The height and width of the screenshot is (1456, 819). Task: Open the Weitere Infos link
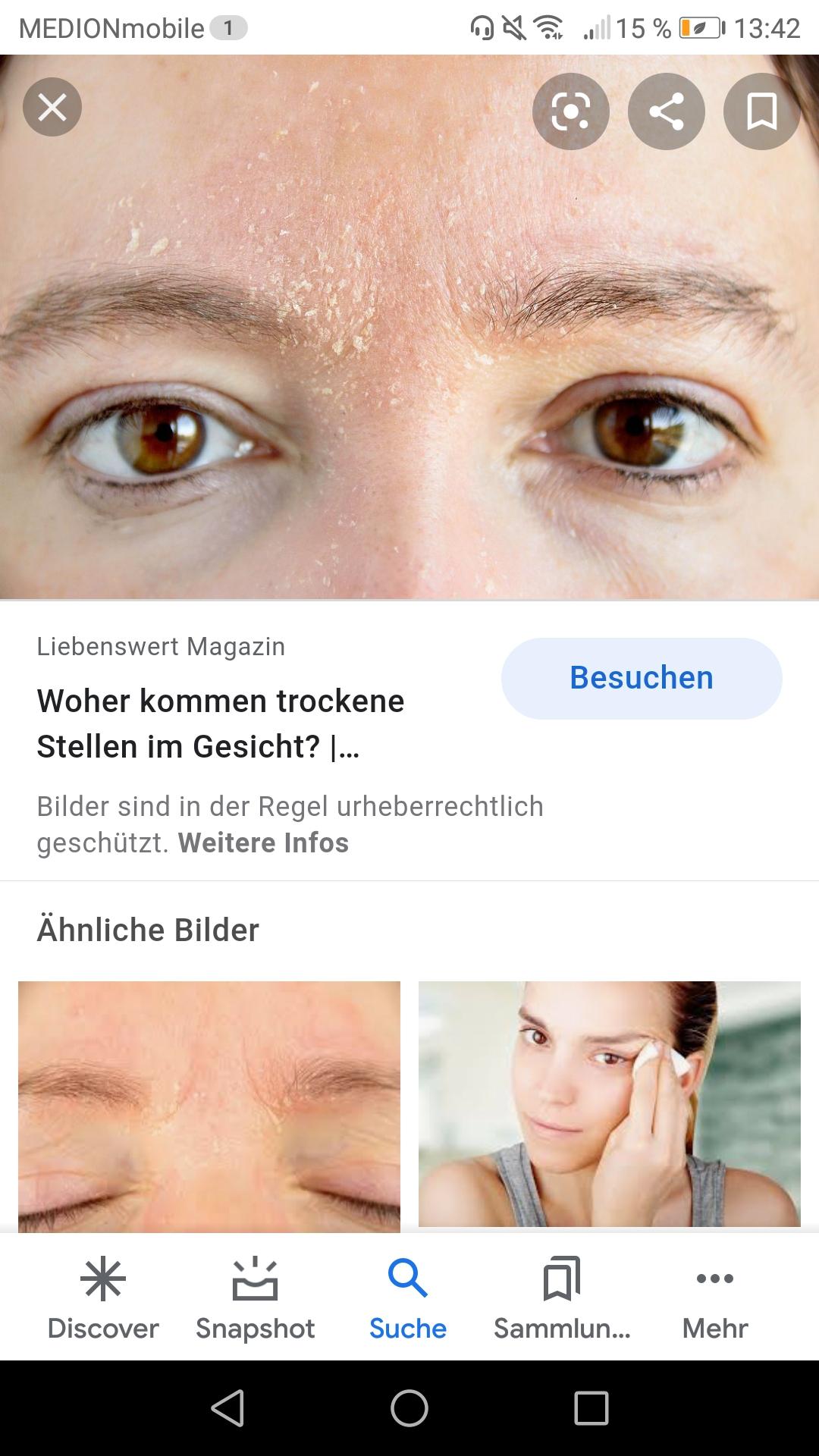click(263, 843)
